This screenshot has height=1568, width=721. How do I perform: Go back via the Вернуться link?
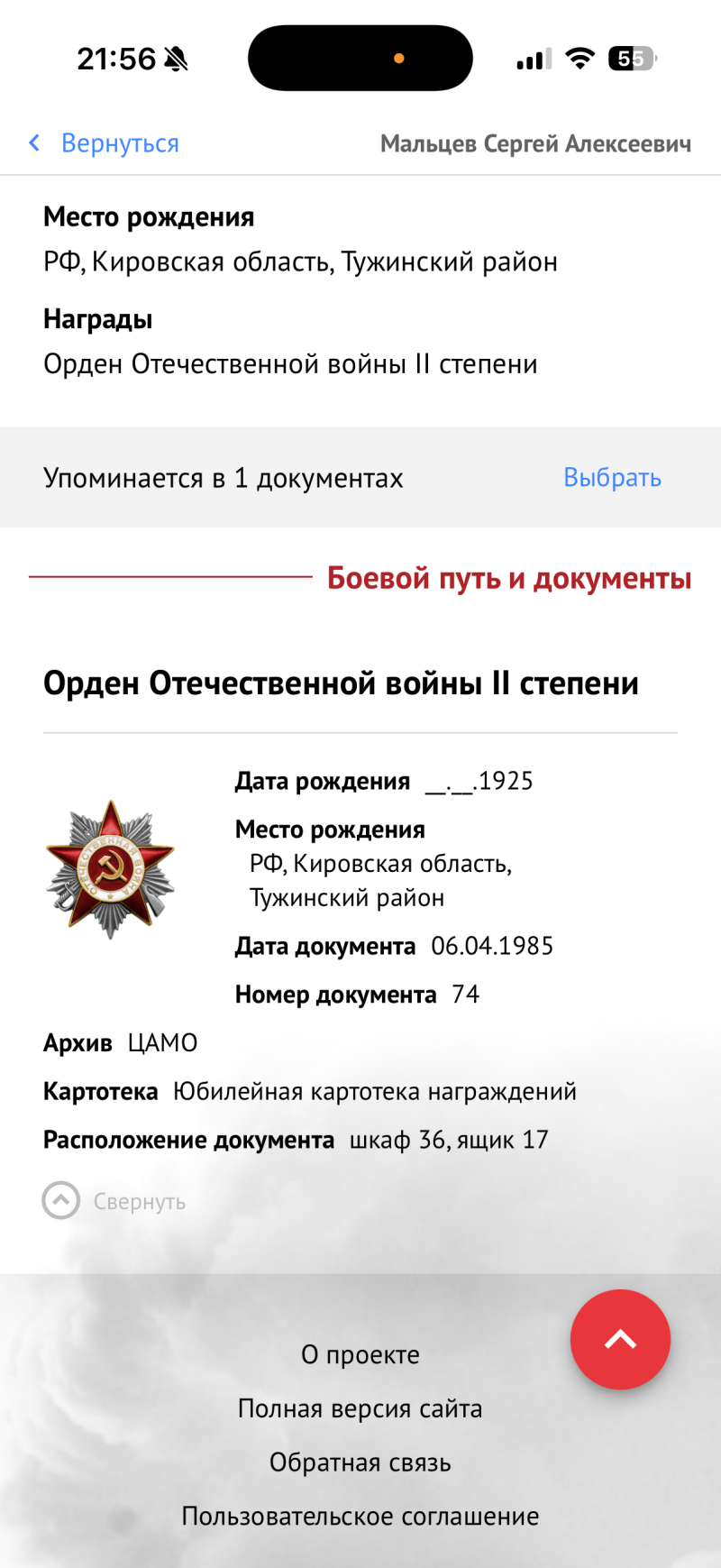pos(104,143)
